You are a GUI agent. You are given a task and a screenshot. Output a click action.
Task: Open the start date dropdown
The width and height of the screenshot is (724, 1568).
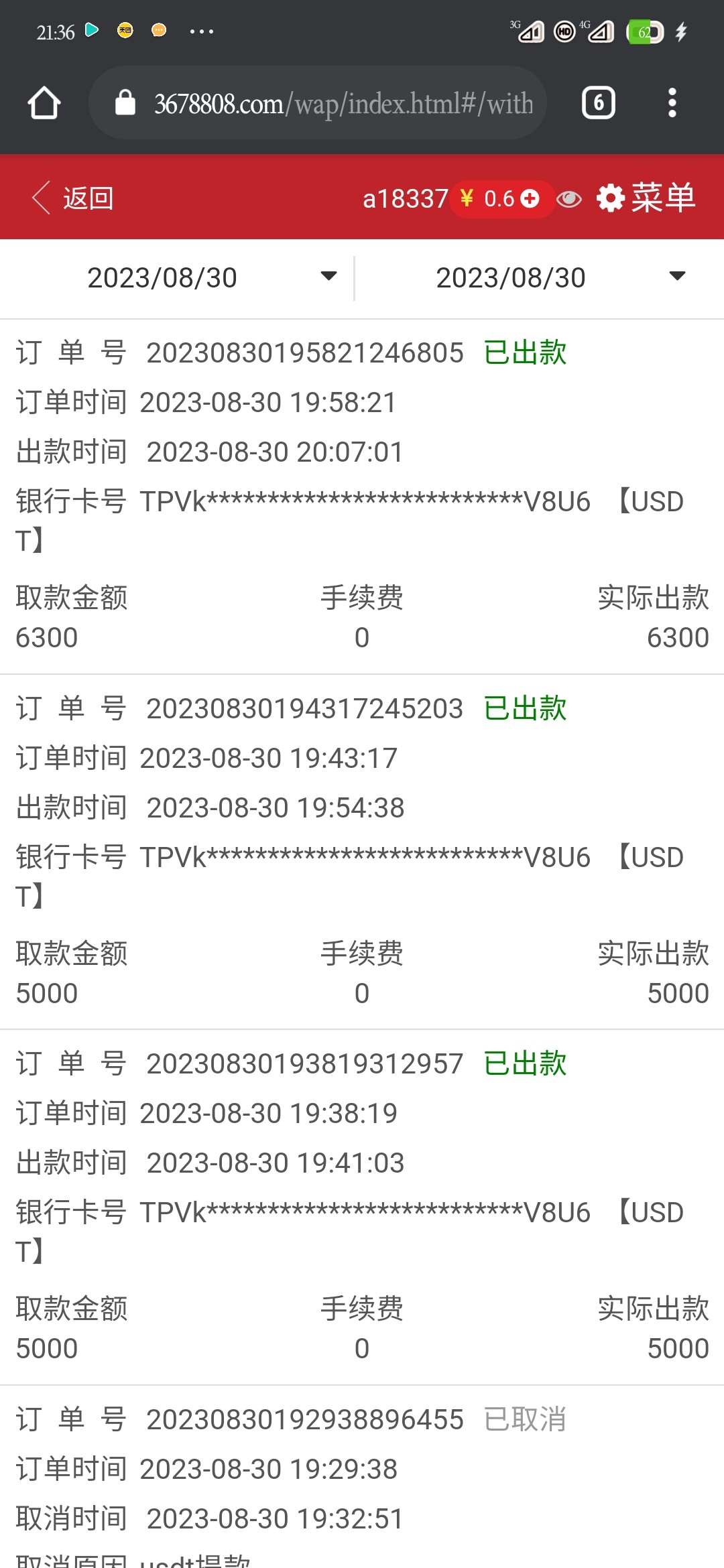pyautogui.click(x=177, y=277)
